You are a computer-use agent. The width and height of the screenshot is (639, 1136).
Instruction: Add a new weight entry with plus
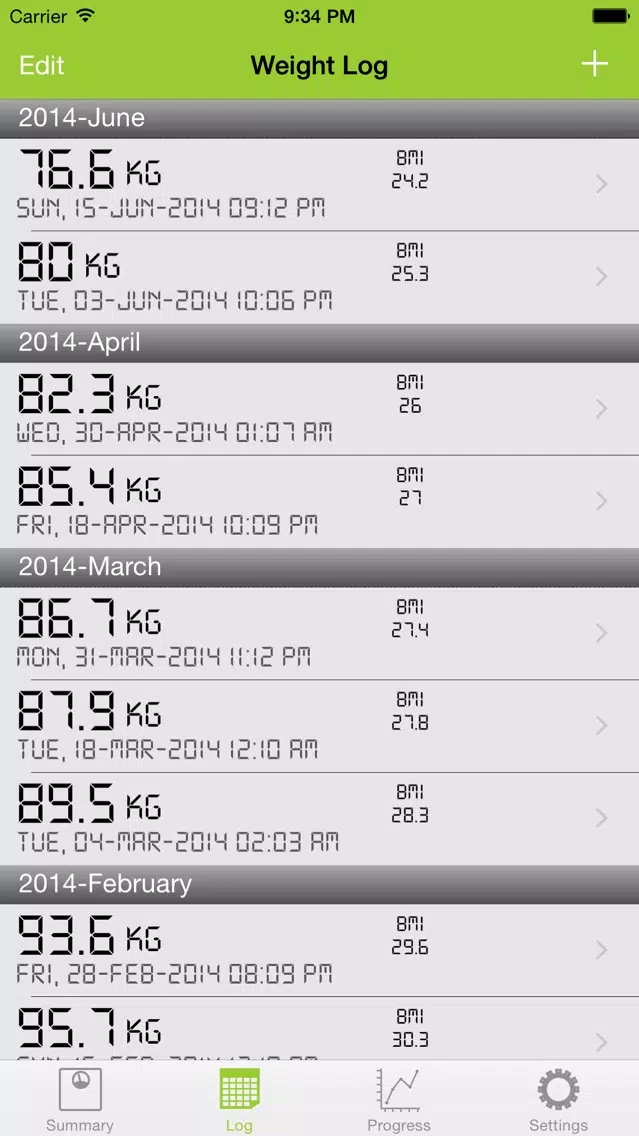[x=595, y=64]
